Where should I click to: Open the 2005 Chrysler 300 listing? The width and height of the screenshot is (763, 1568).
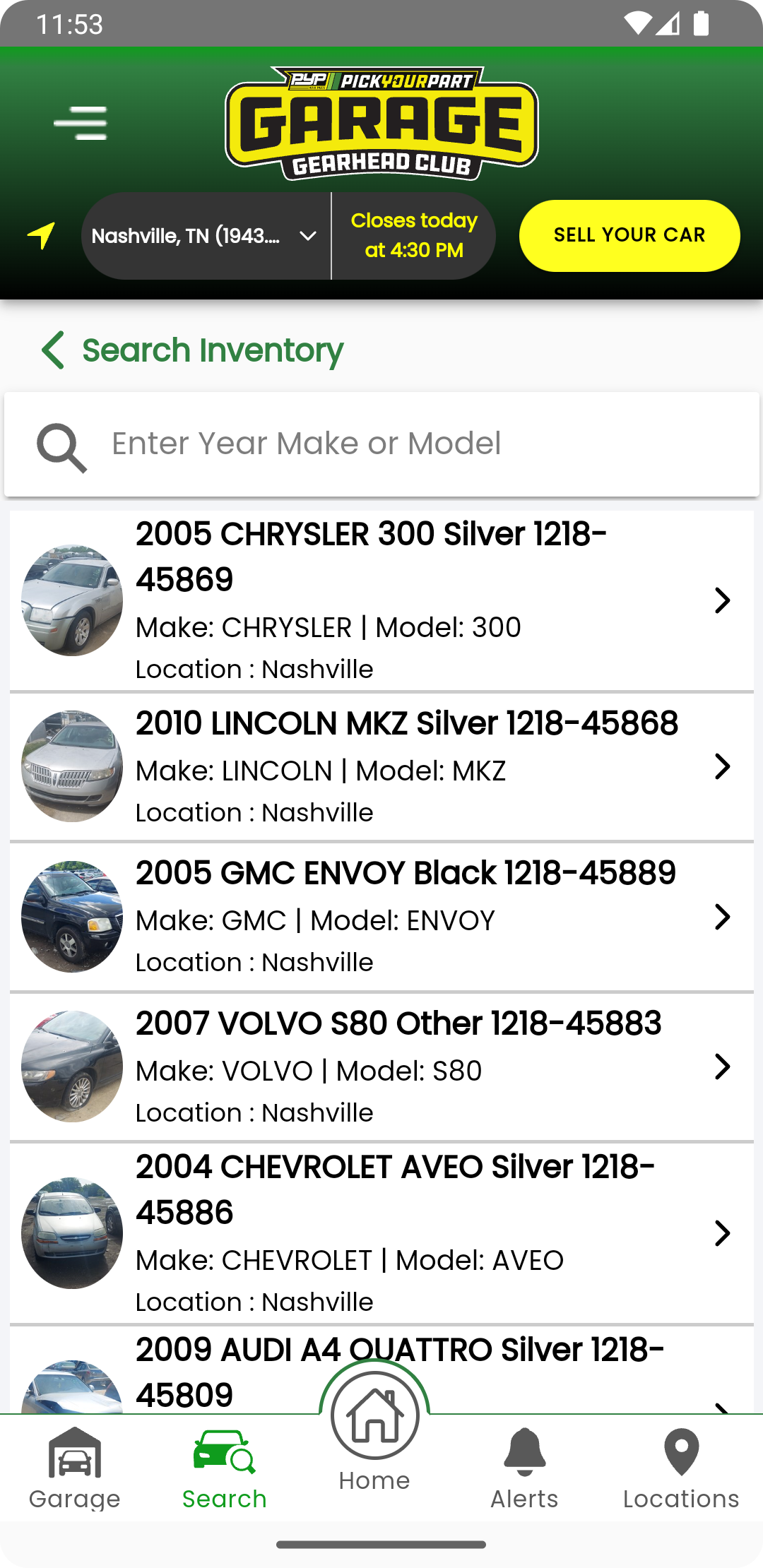click(x=381, y=600)
